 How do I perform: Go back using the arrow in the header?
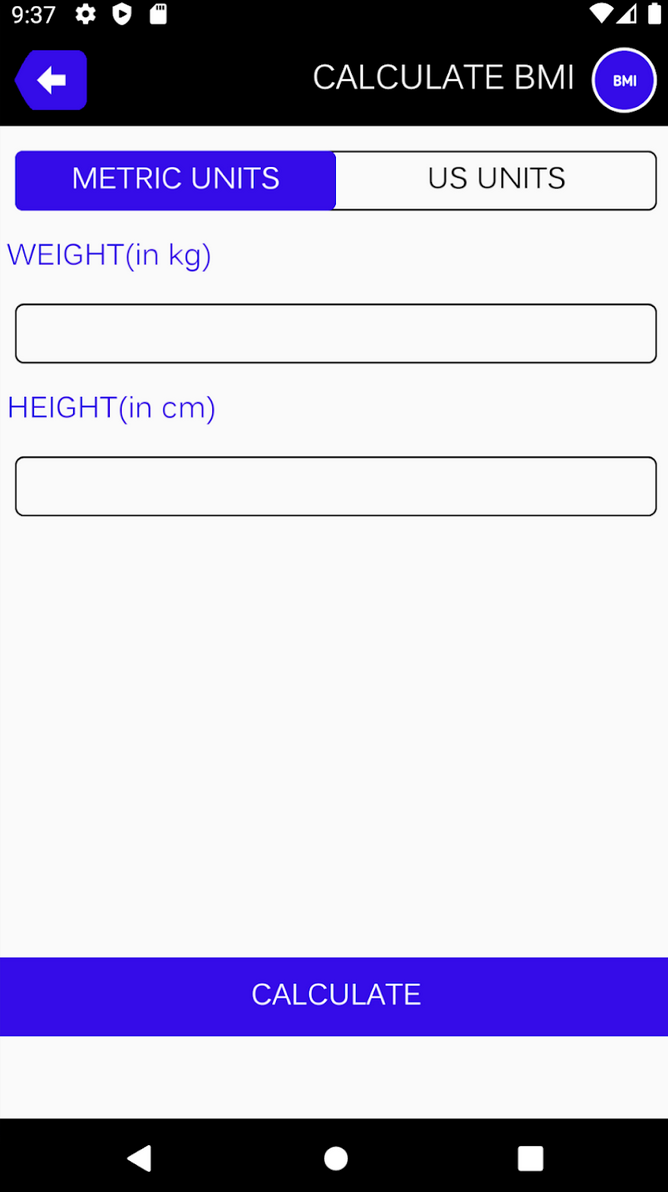click(50, 80)
